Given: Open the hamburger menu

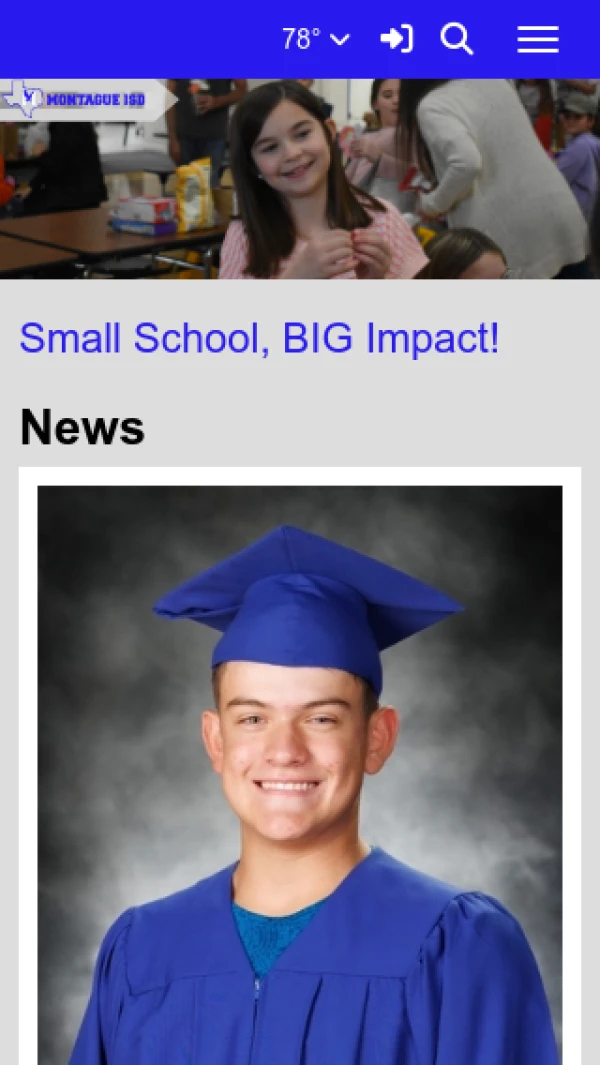Looking at the screenshot, I should (537, 39).
